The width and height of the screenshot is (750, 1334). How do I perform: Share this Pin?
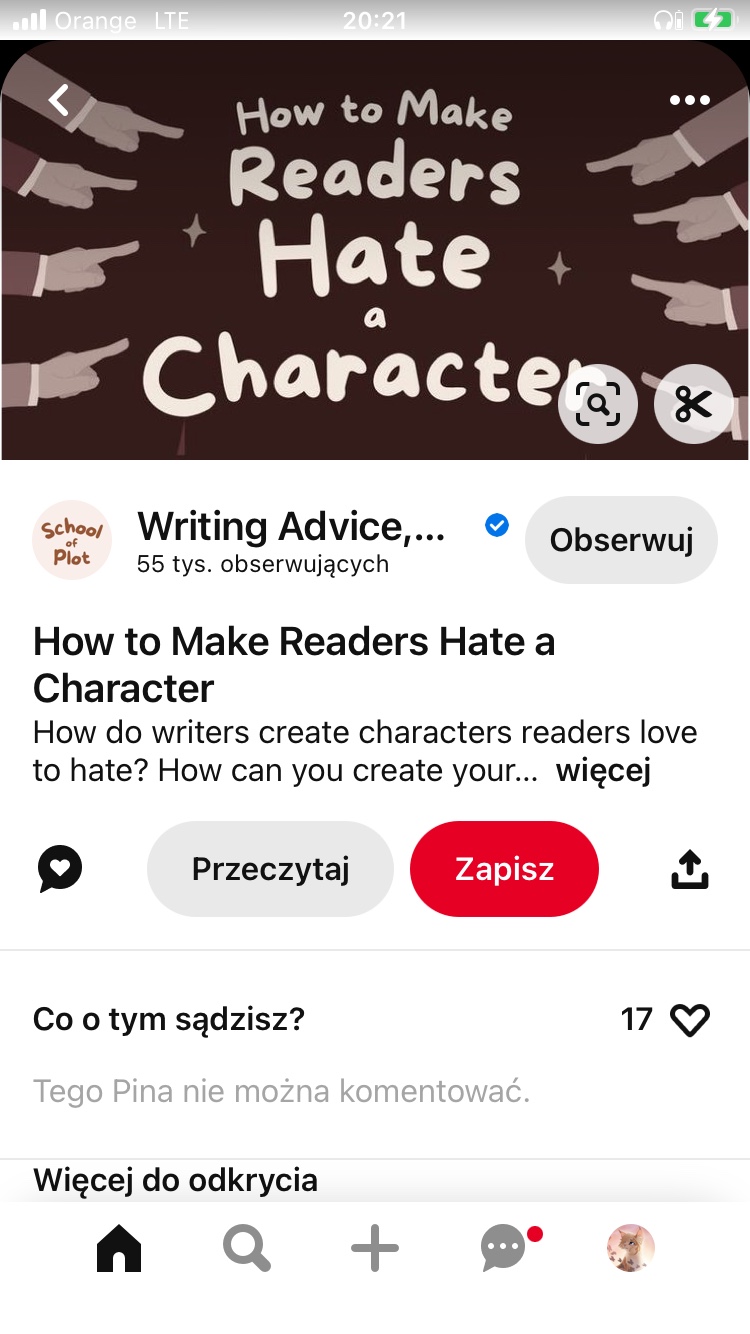click(x=689, y=869)
